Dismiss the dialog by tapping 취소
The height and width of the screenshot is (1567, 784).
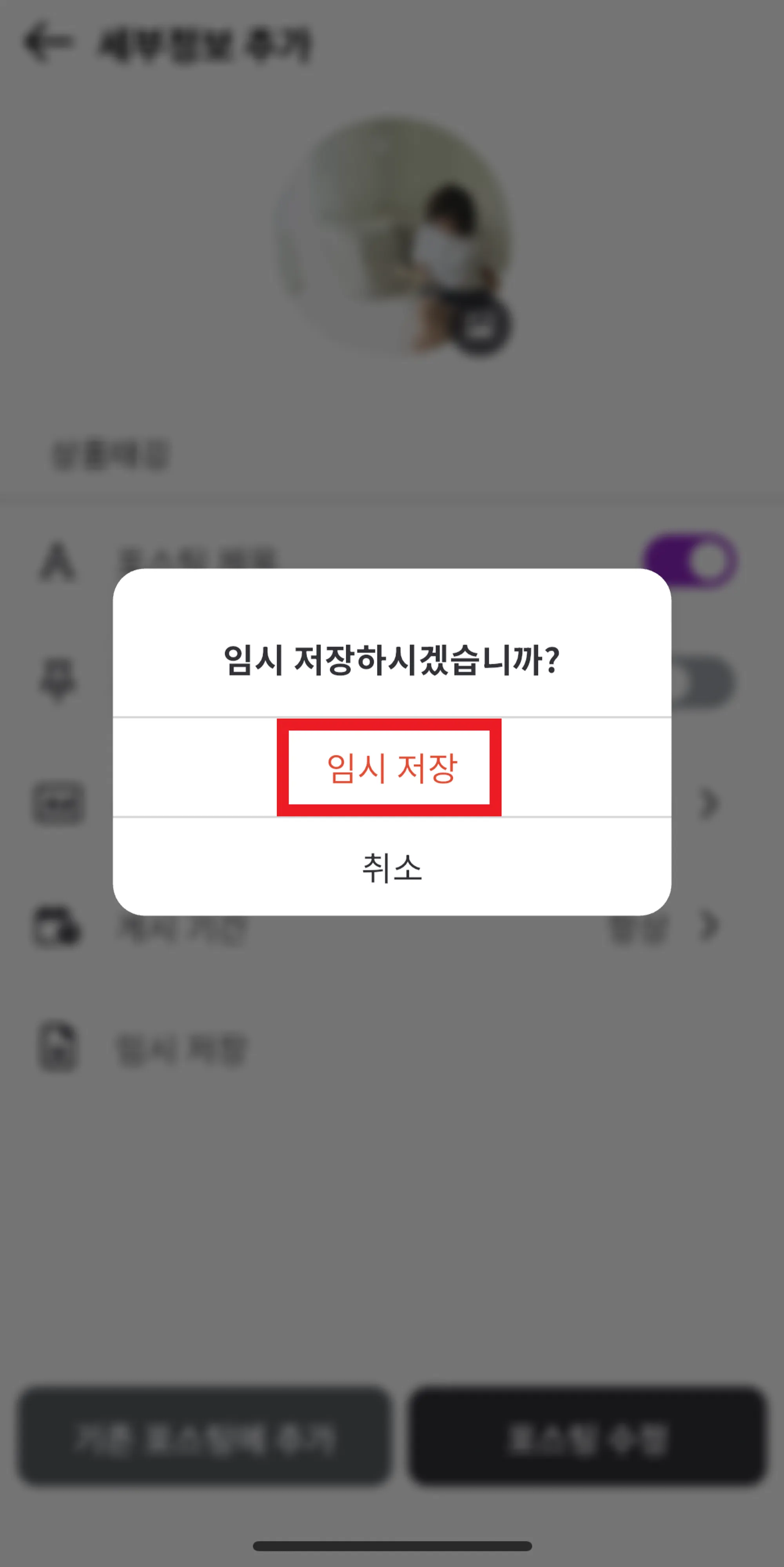point(392,868)
